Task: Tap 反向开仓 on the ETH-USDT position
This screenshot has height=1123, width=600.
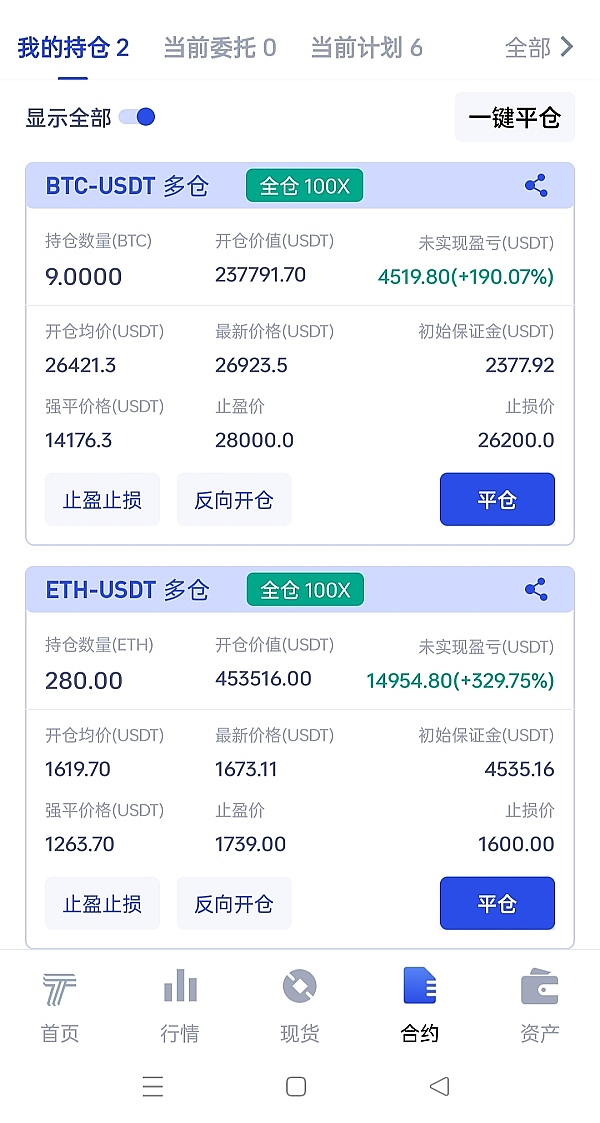Action: click(x=234, y=904)
